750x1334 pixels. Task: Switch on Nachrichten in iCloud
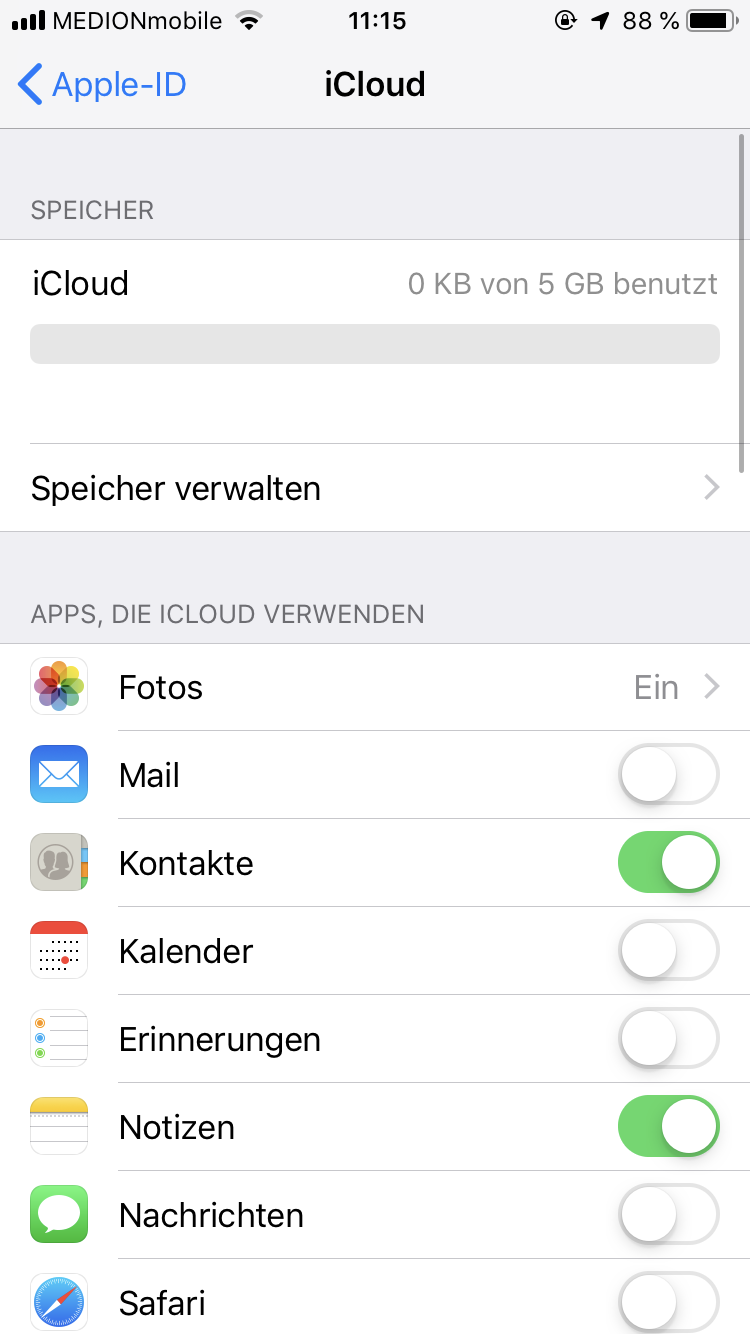coord(668,1215)
